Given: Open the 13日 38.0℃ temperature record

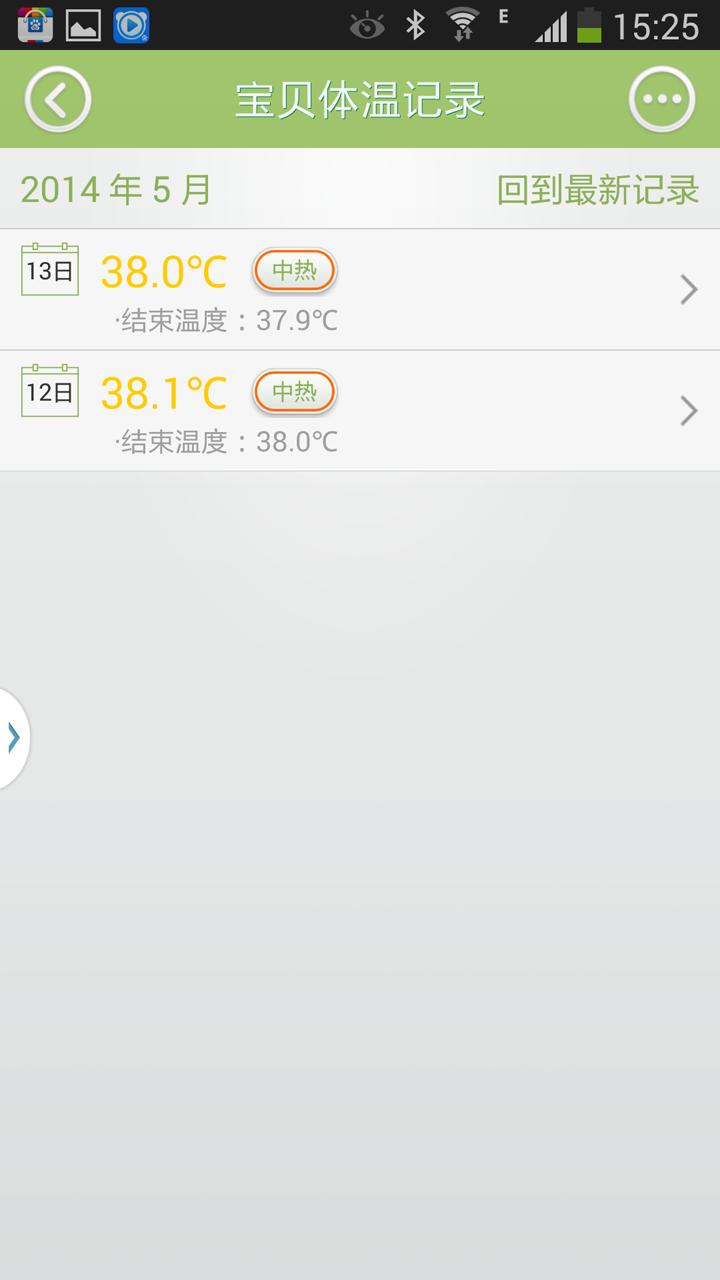Looking at the screenshot, I should tap(360, 290).
